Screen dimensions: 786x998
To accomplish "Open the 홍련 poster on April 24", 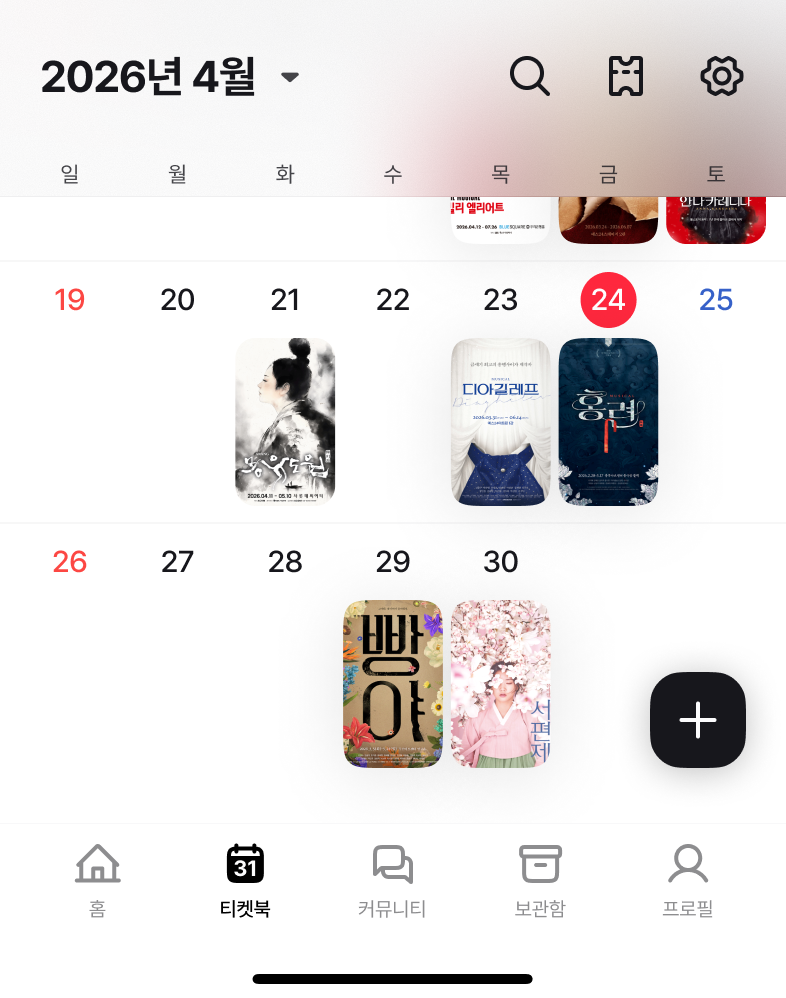I will pos(608,421).
